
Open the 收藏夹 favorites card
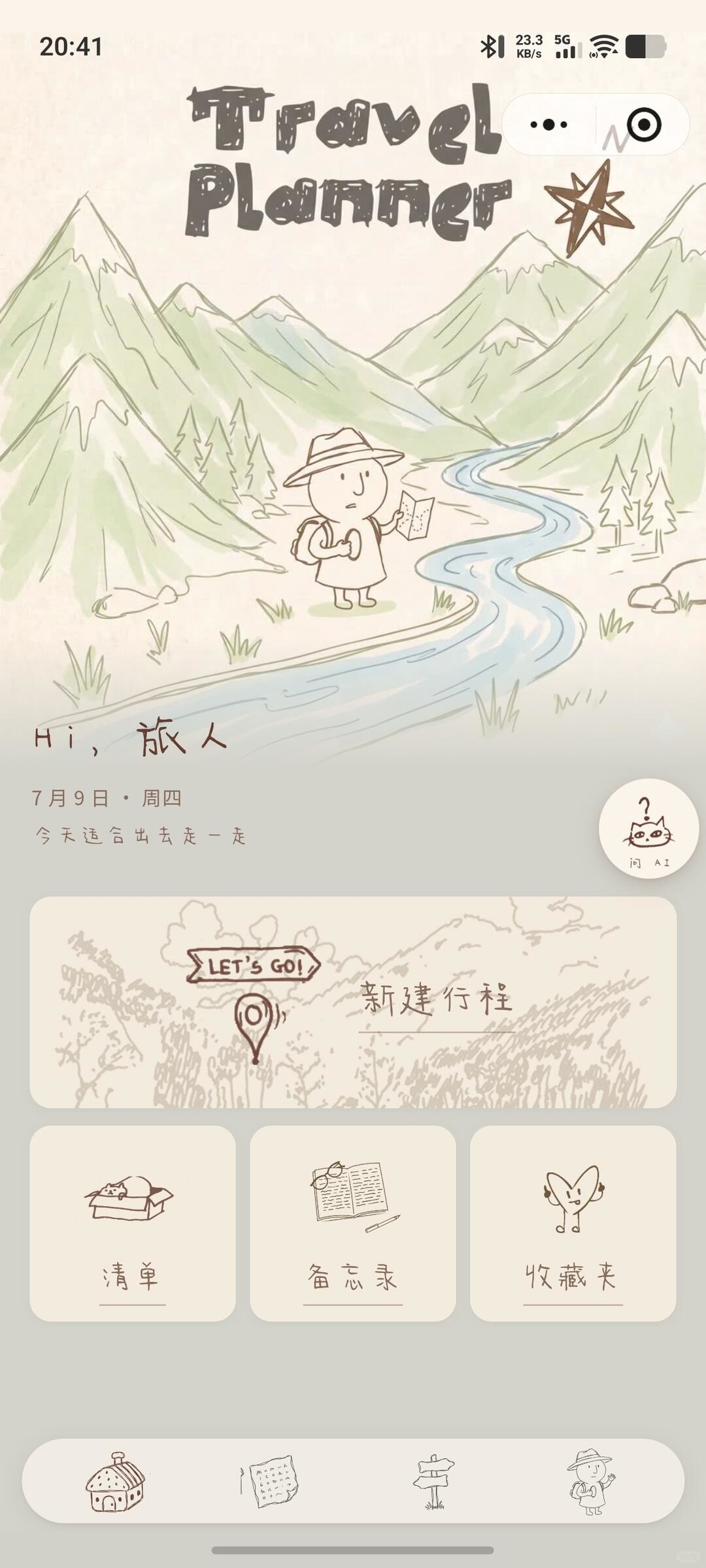[573, 1223]
